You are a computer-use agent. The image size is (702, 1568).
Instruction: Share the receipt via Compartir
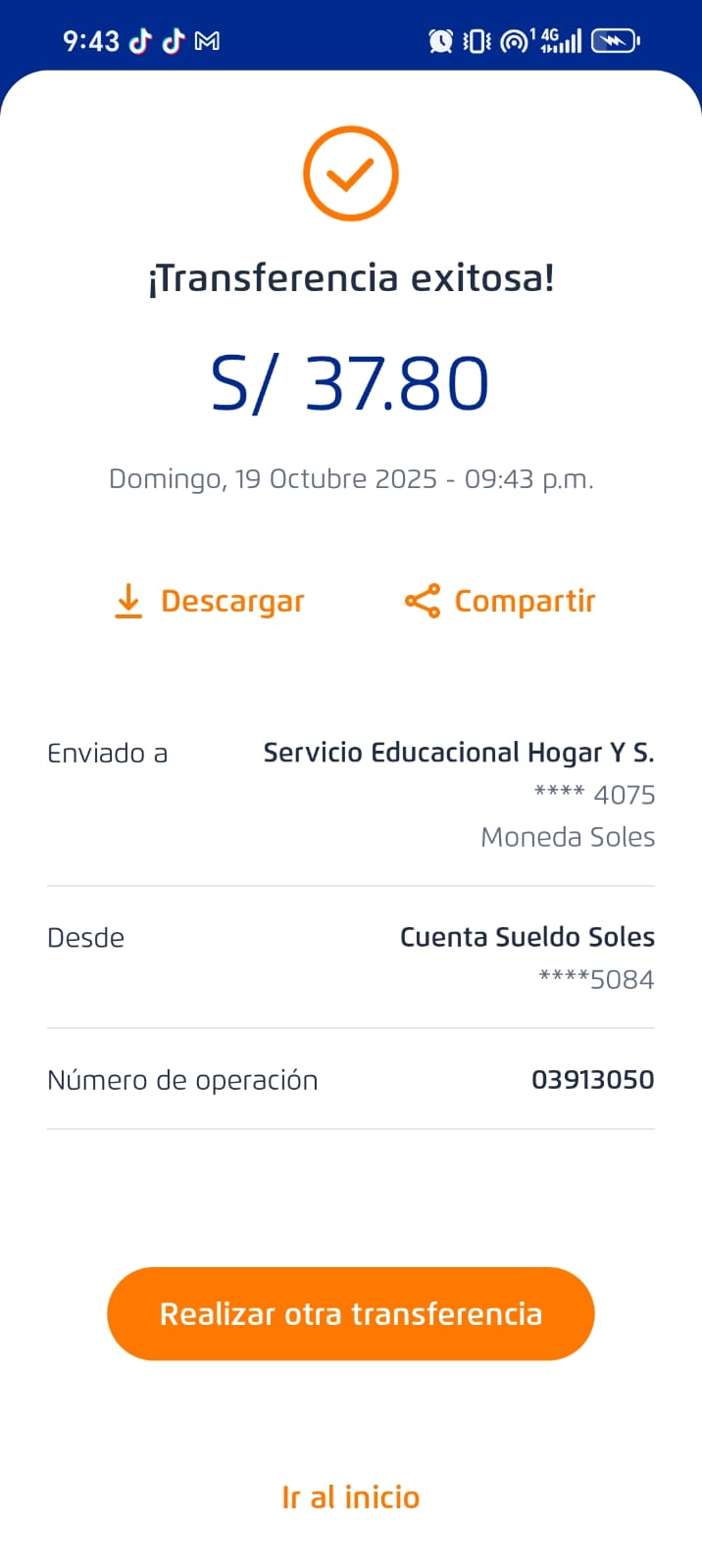point(500,601)
